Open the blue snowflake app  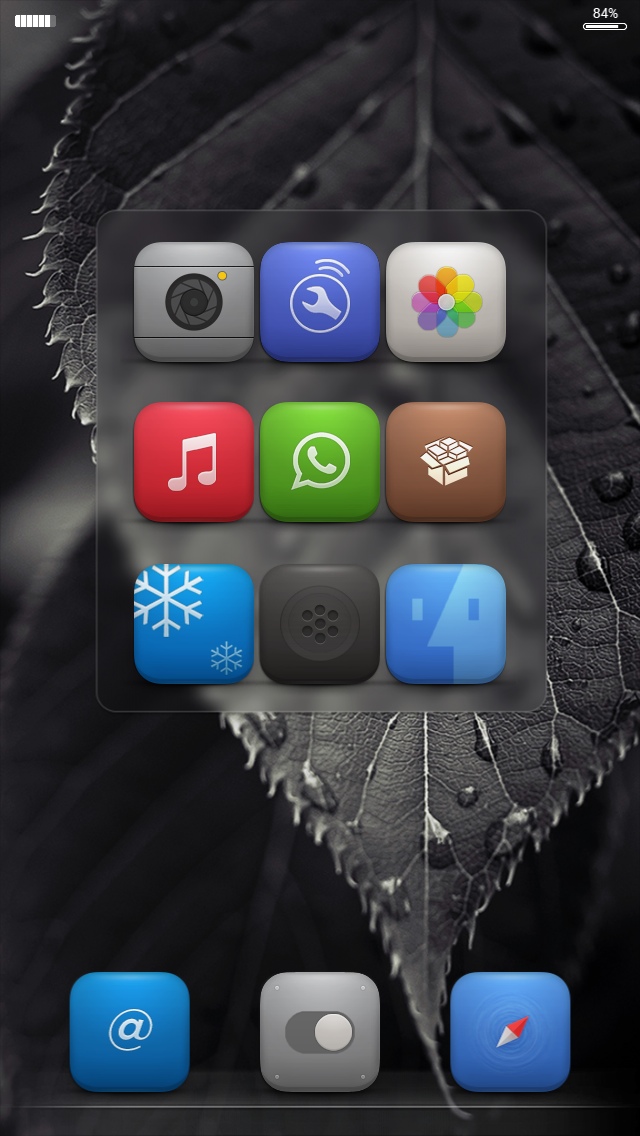coord(194,623)
